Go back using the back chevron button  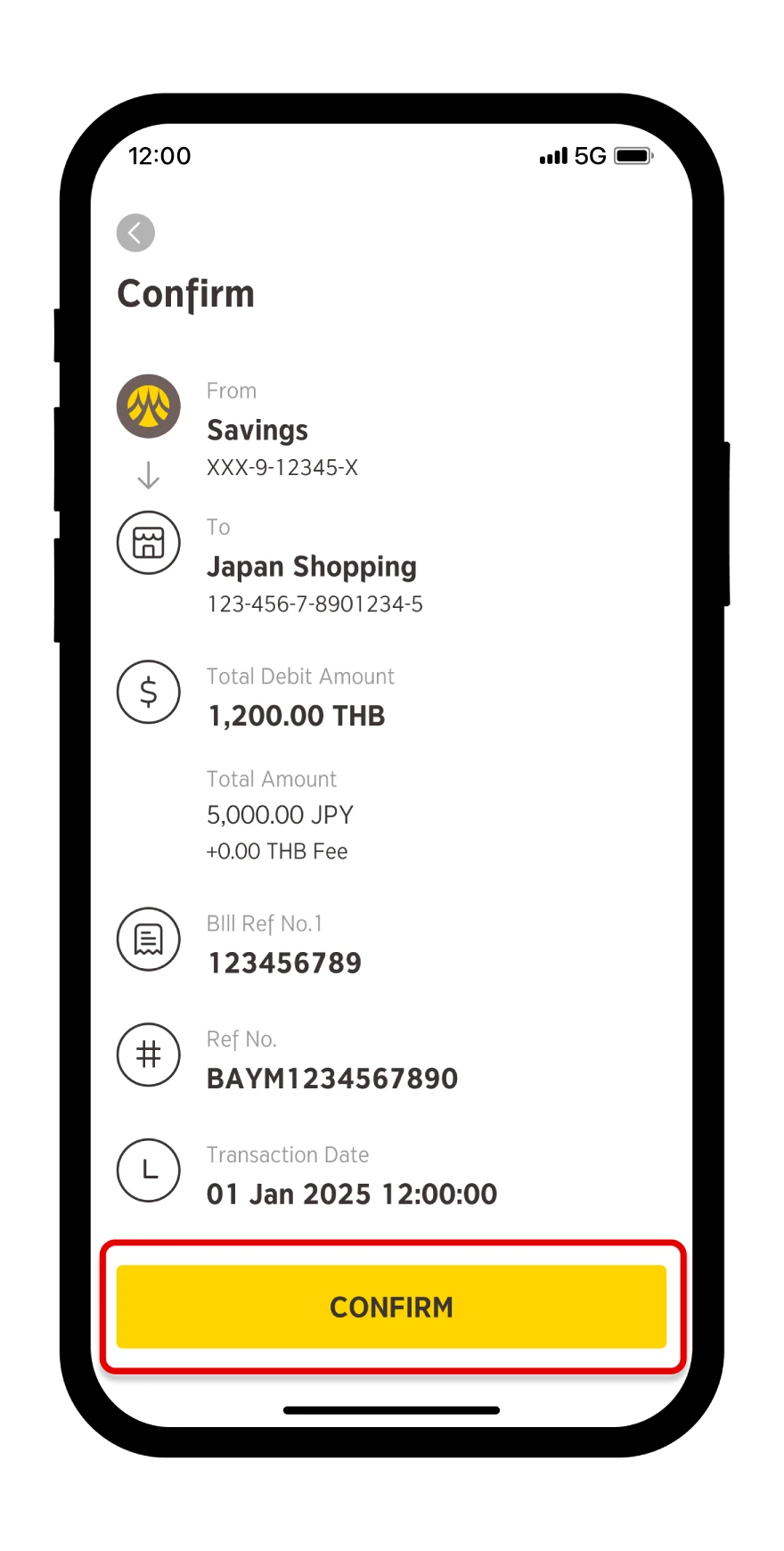tap(135, 233)
